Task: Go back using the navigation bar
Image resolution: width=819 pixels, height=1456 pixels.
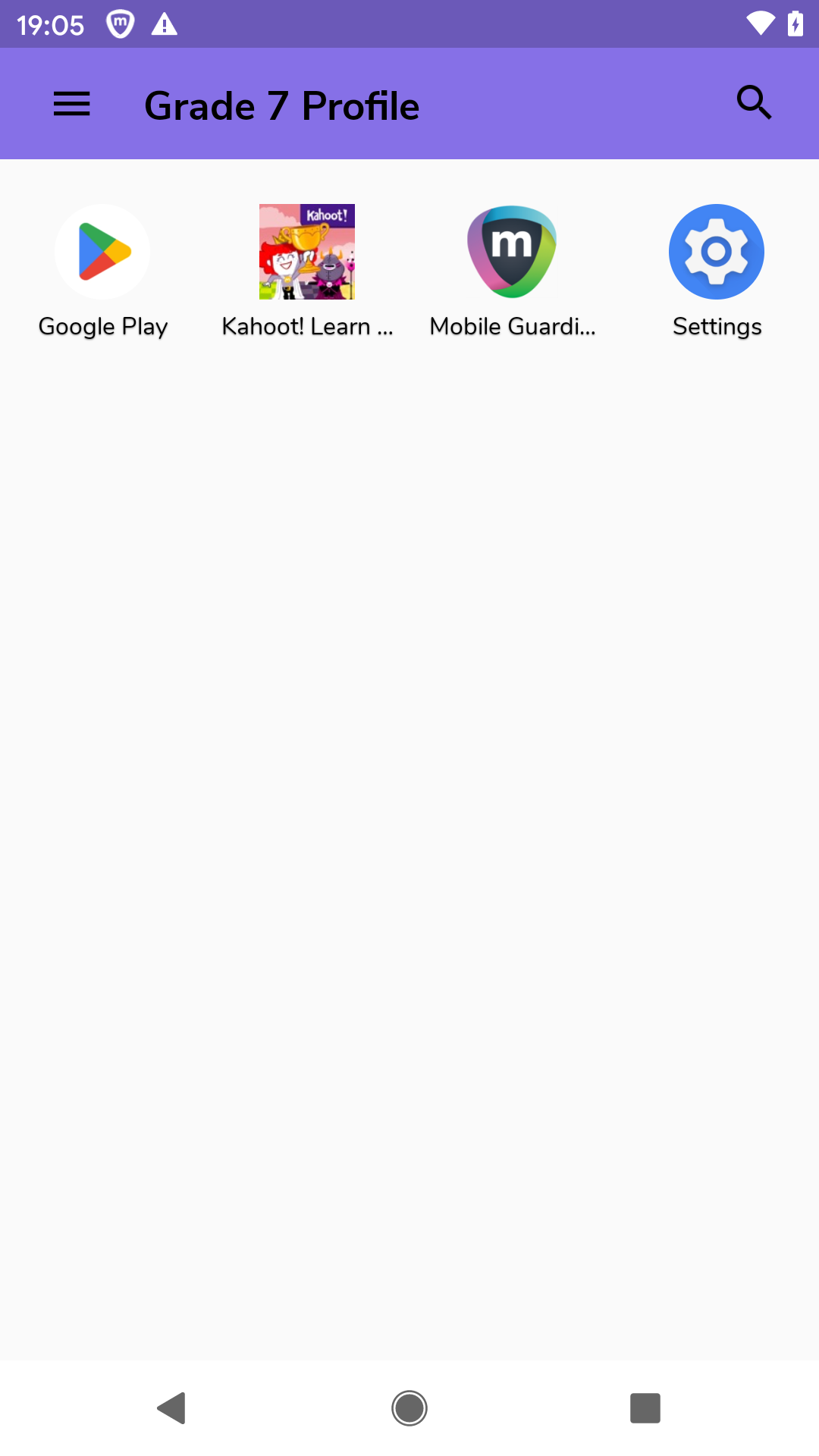Action: click(x=172, y=1408)
